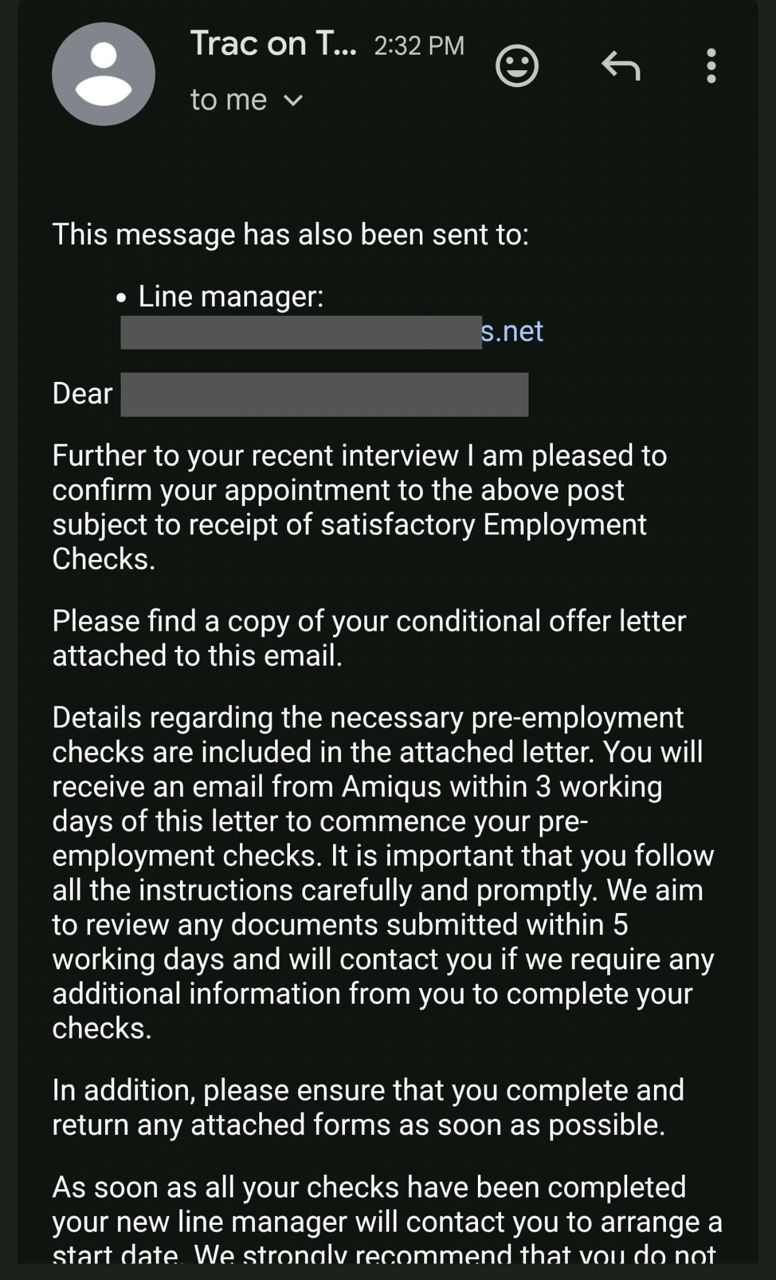
Task: Open the sender's profile avatar
Action: (104, 74)
